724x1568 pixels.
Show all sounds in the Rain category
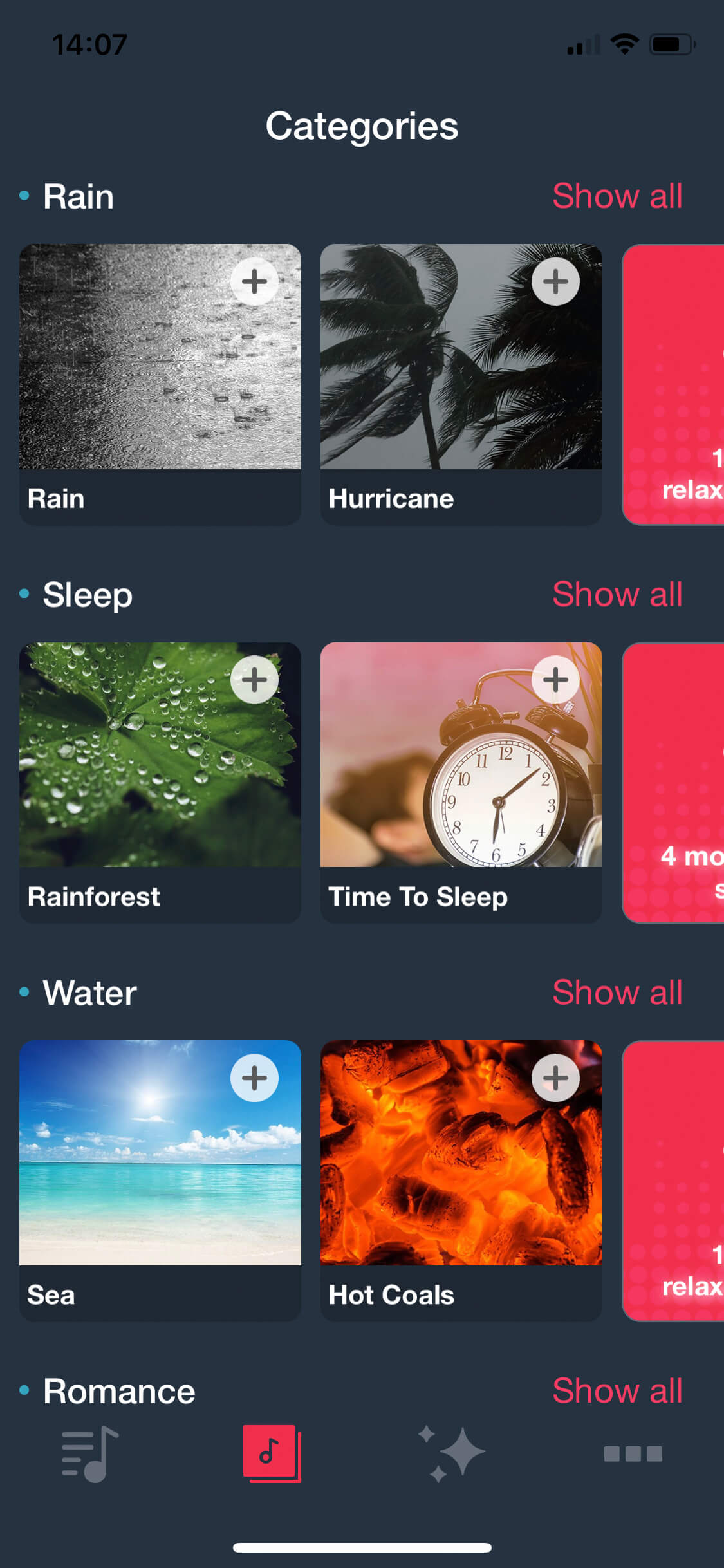617,196
